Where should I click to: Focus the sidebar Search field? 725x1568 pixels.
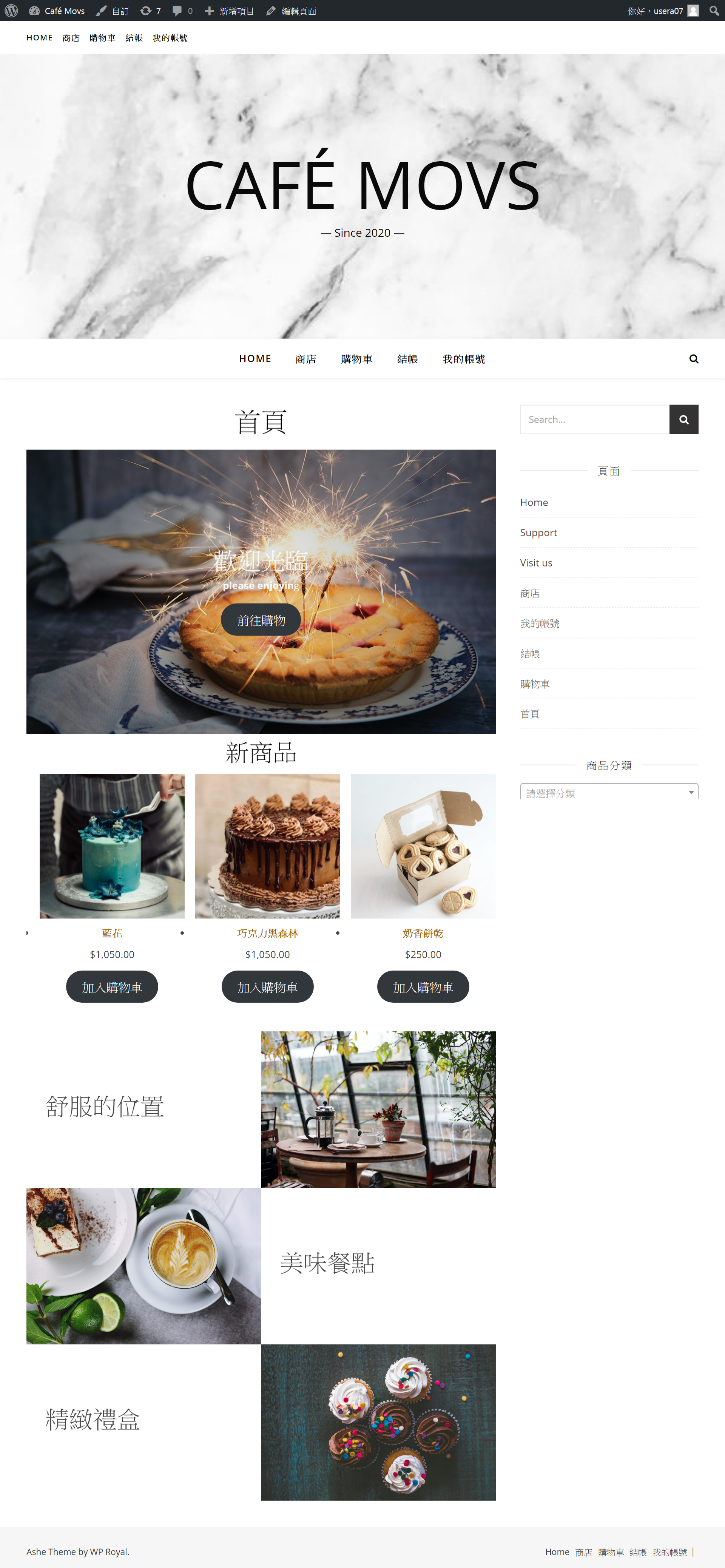click(594, 420)
